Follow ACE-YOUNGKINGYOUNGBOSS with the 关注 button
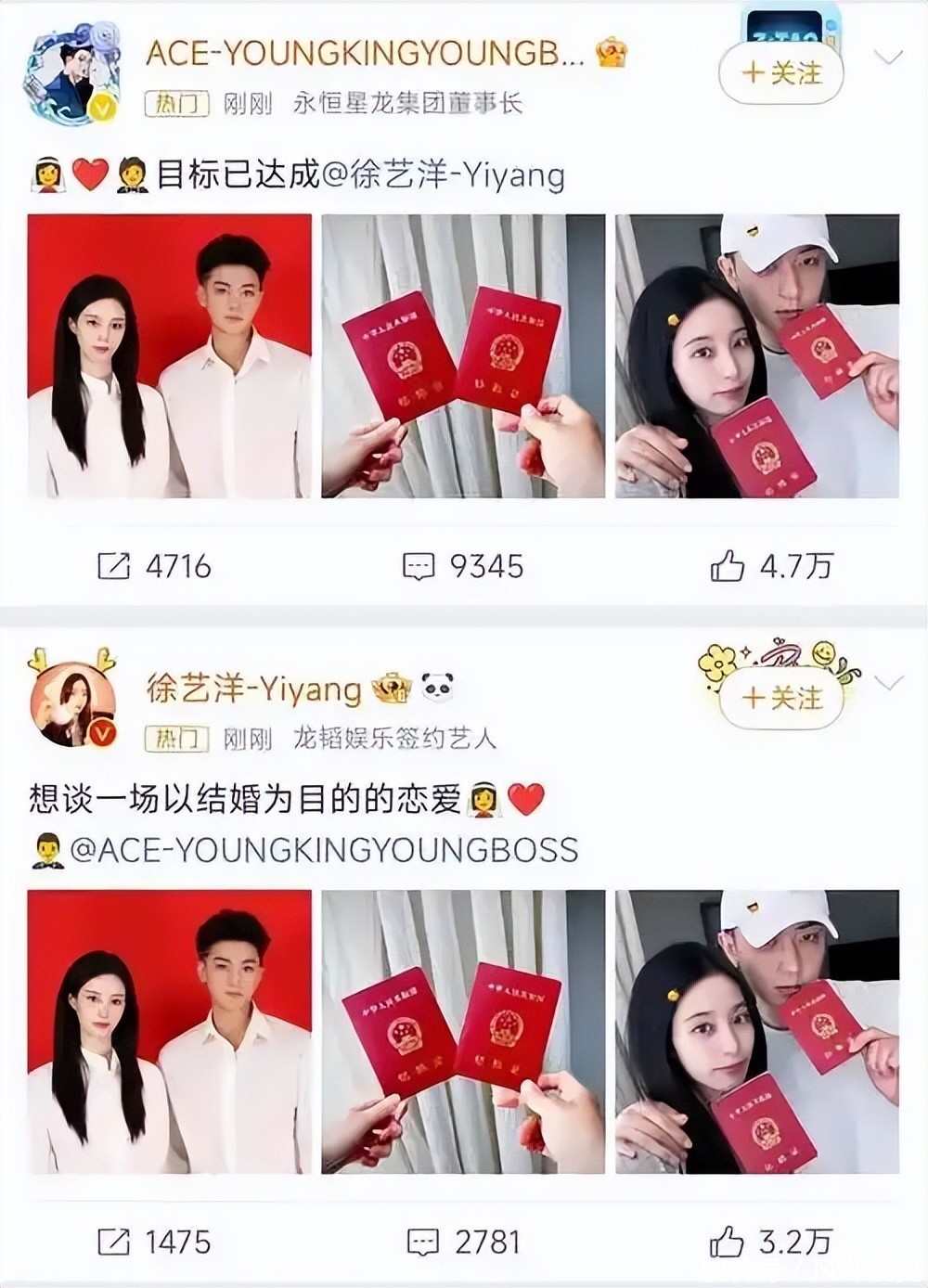Viewport: 928px width, 1288px height. 781,72
